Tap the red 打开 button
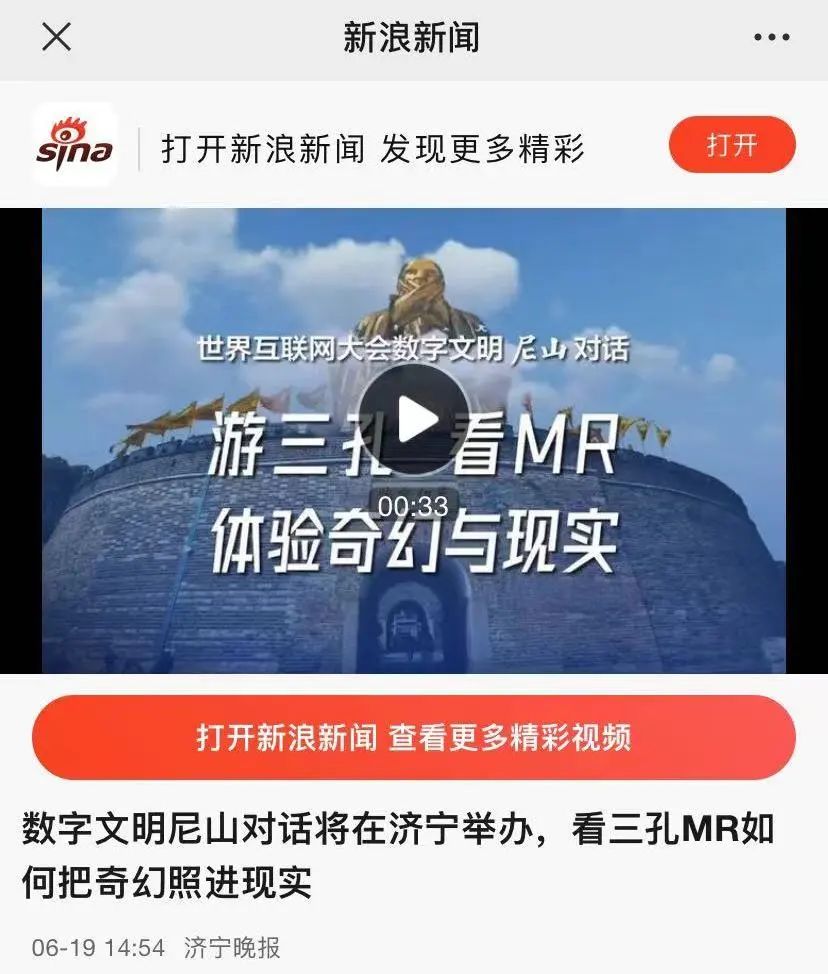The height and width of the screenshot is (974, 828). pyautogui.click(x=732, y=145)
